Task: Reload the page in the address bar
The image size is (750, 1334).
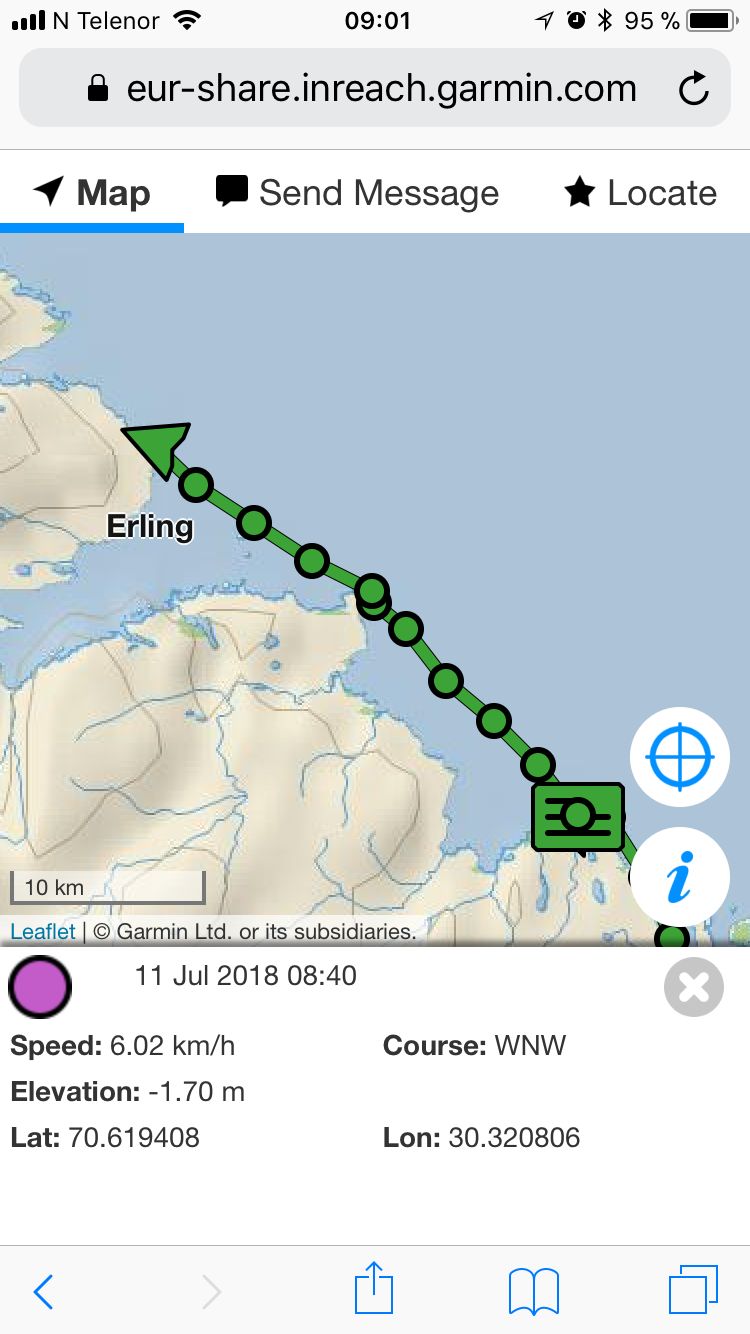Action: click(693, 89)
